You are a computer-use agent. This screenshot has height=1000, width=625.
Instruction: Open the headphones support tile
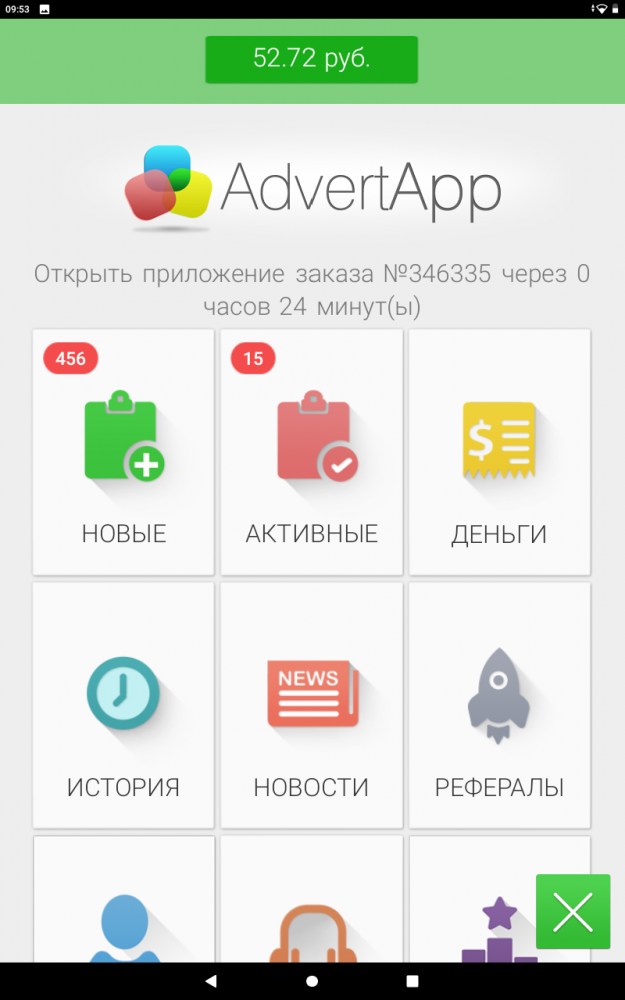[312, 899]
